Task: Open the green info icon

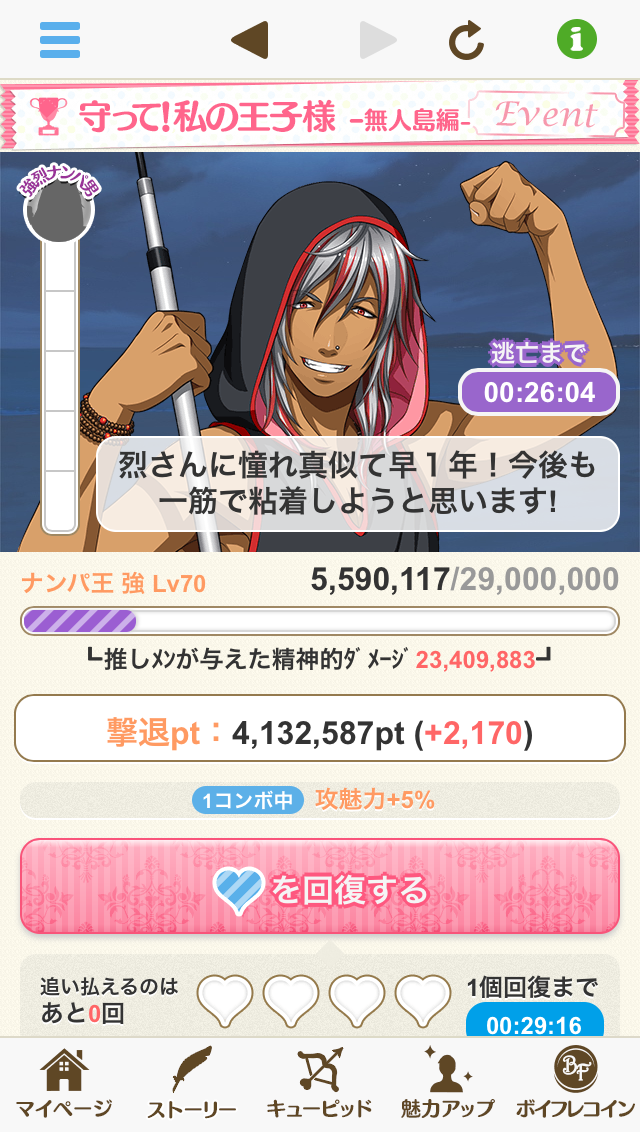Action: pyautogui.click(x=576, y=40)
